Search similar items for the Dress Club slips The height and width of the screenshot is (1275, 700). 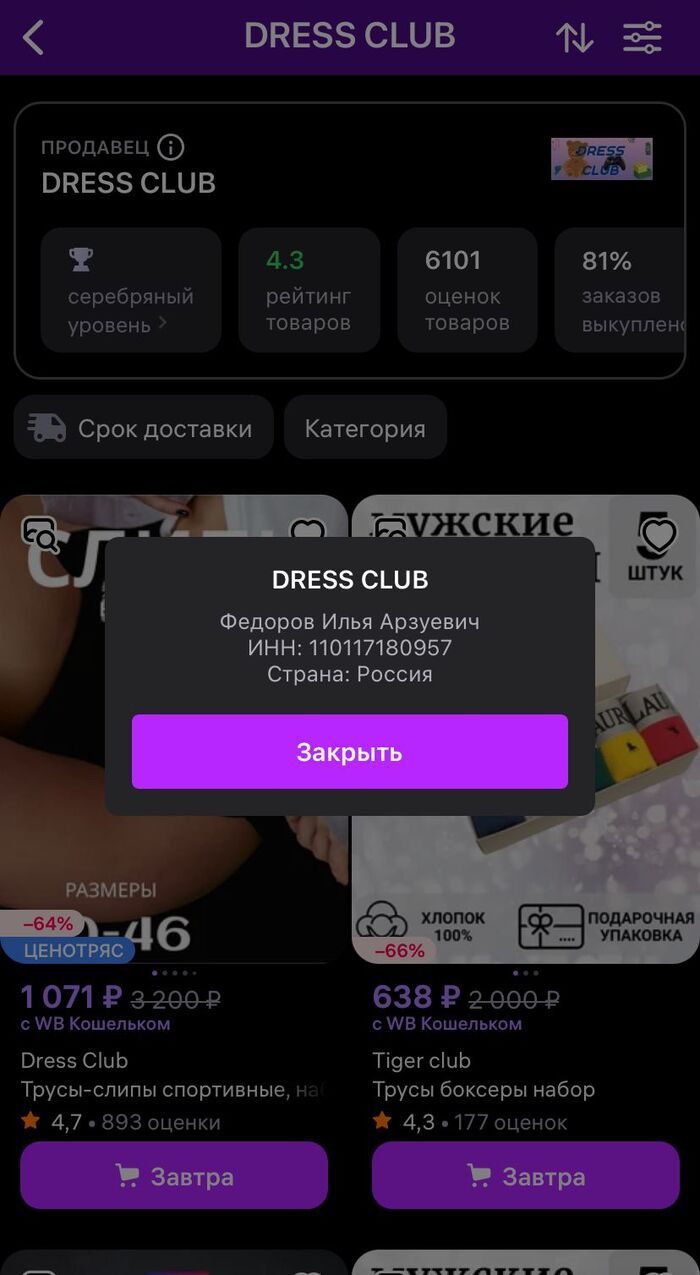tap(41, 534)
